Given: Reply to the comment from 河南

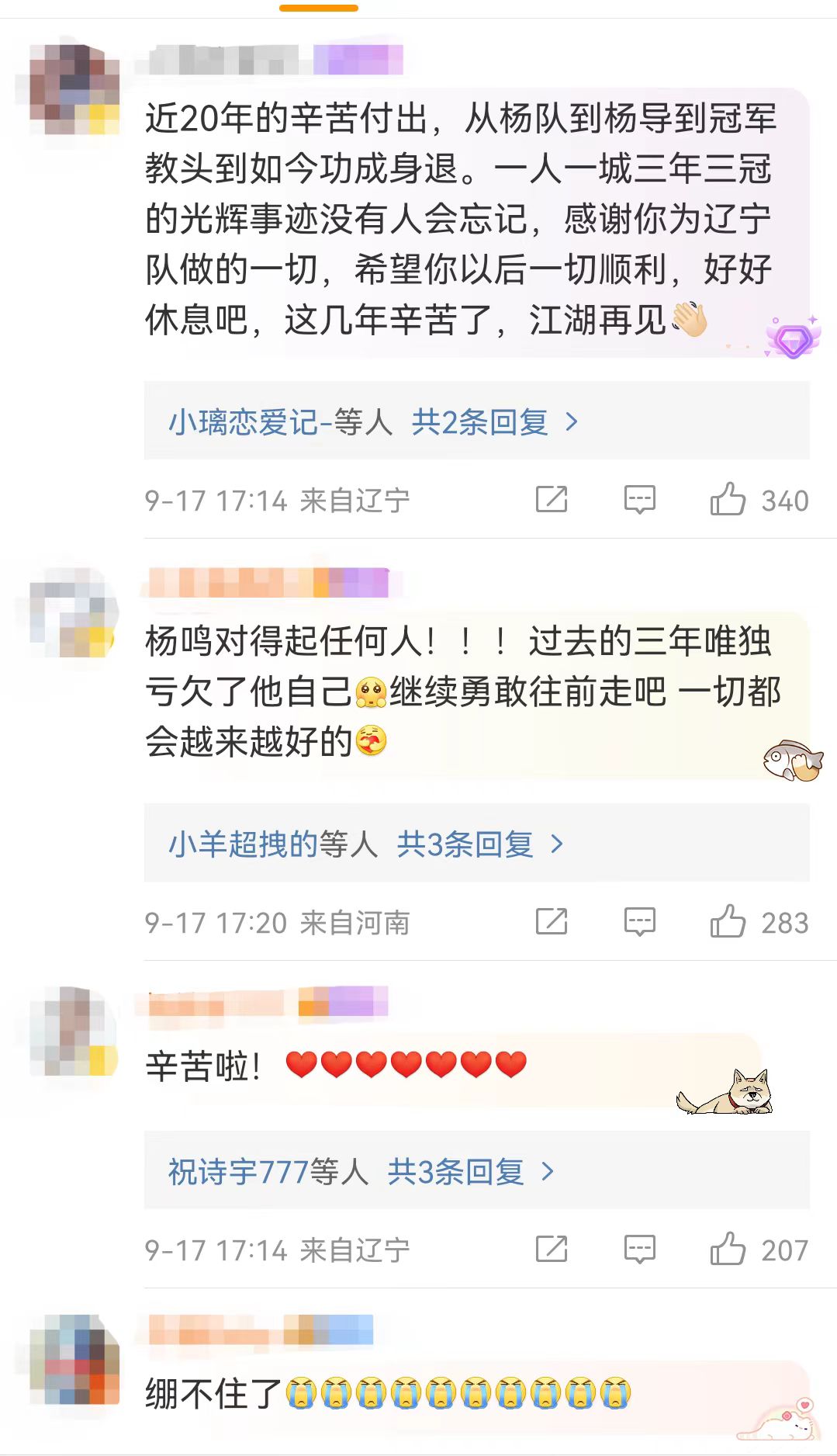Looking at the screenshot, I should (640, 922).
